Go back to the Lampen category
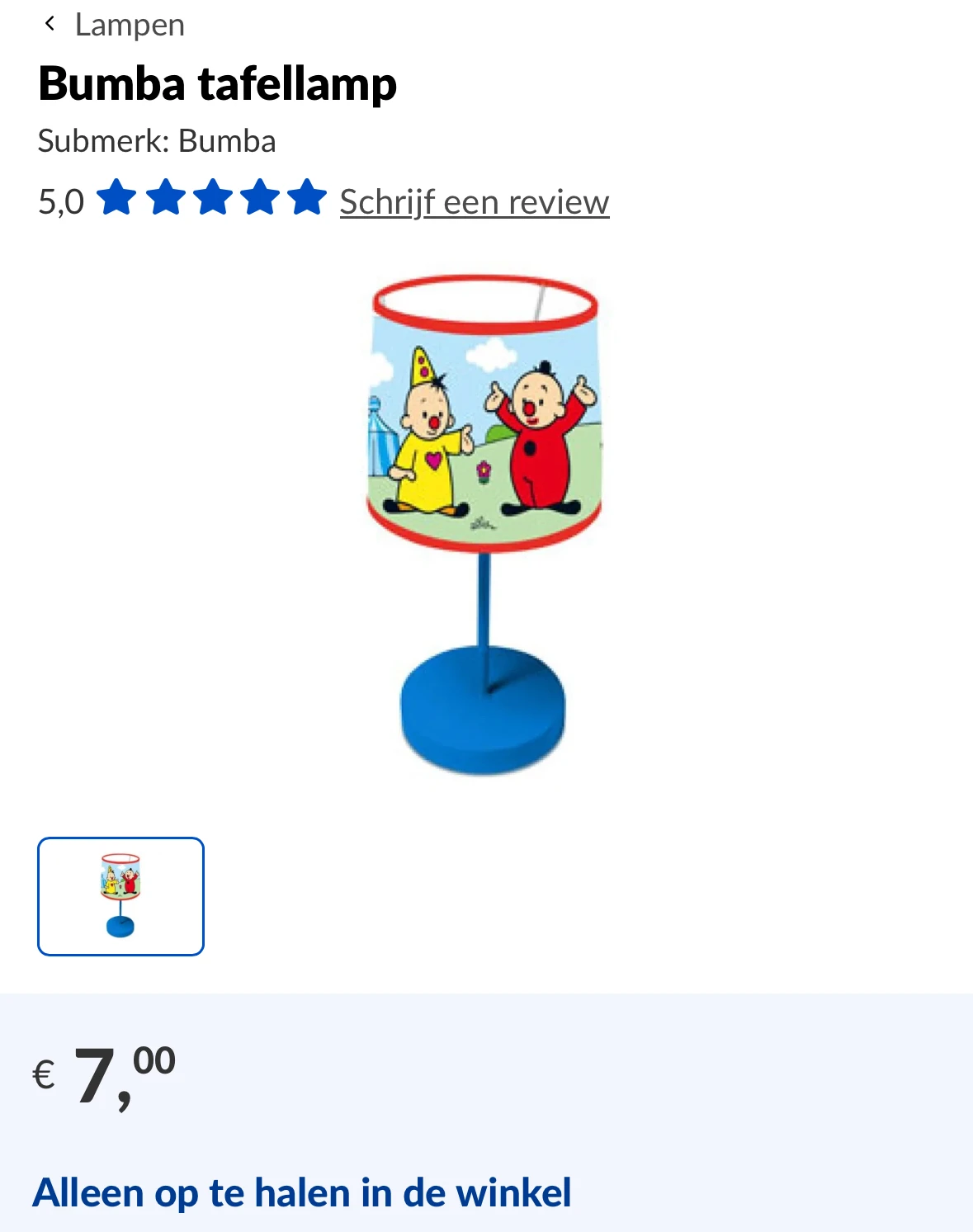The width and height of the screenshot is (973, 1232). (114, 25)
